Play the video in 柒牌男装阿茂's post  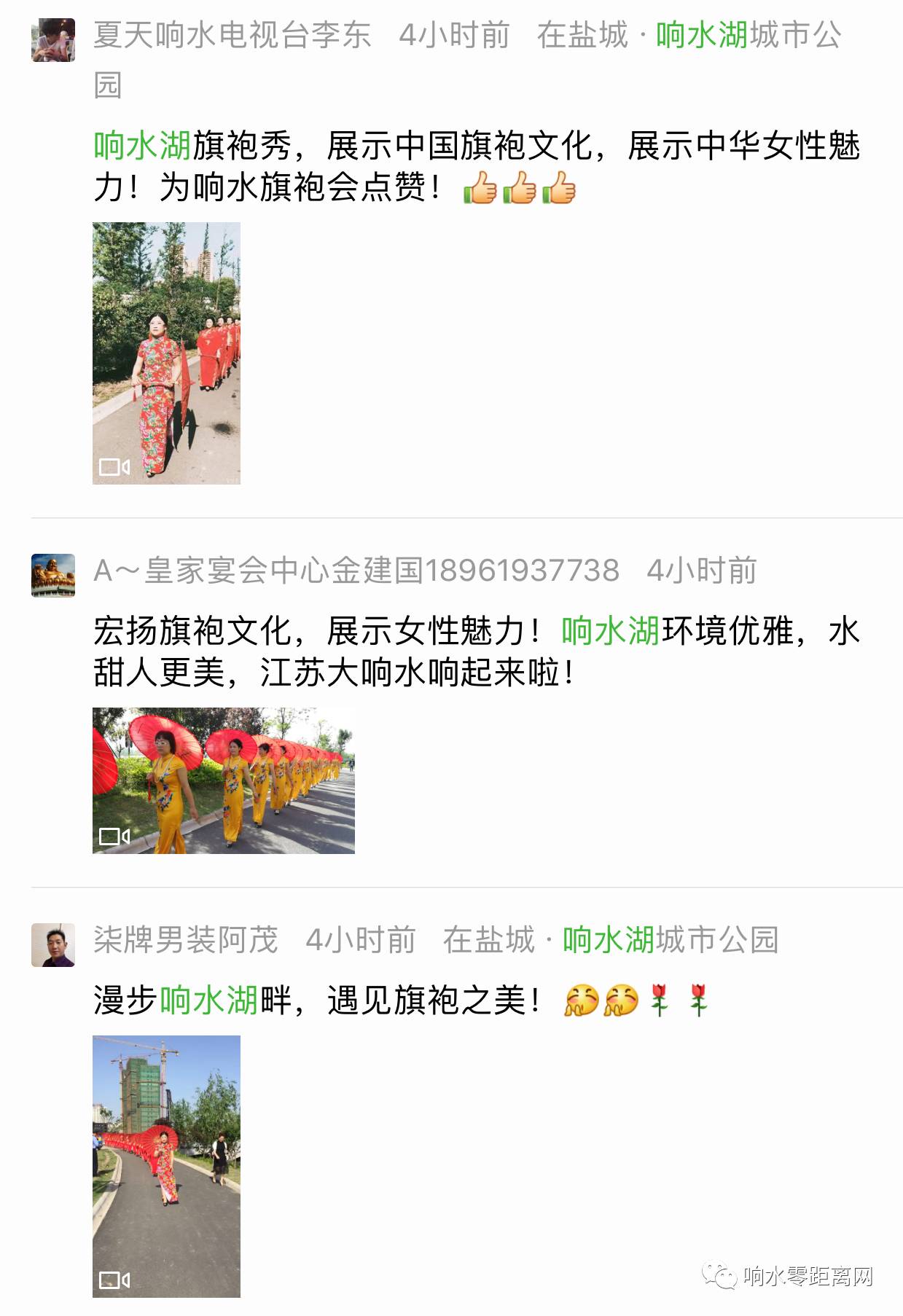[166, 1166]
